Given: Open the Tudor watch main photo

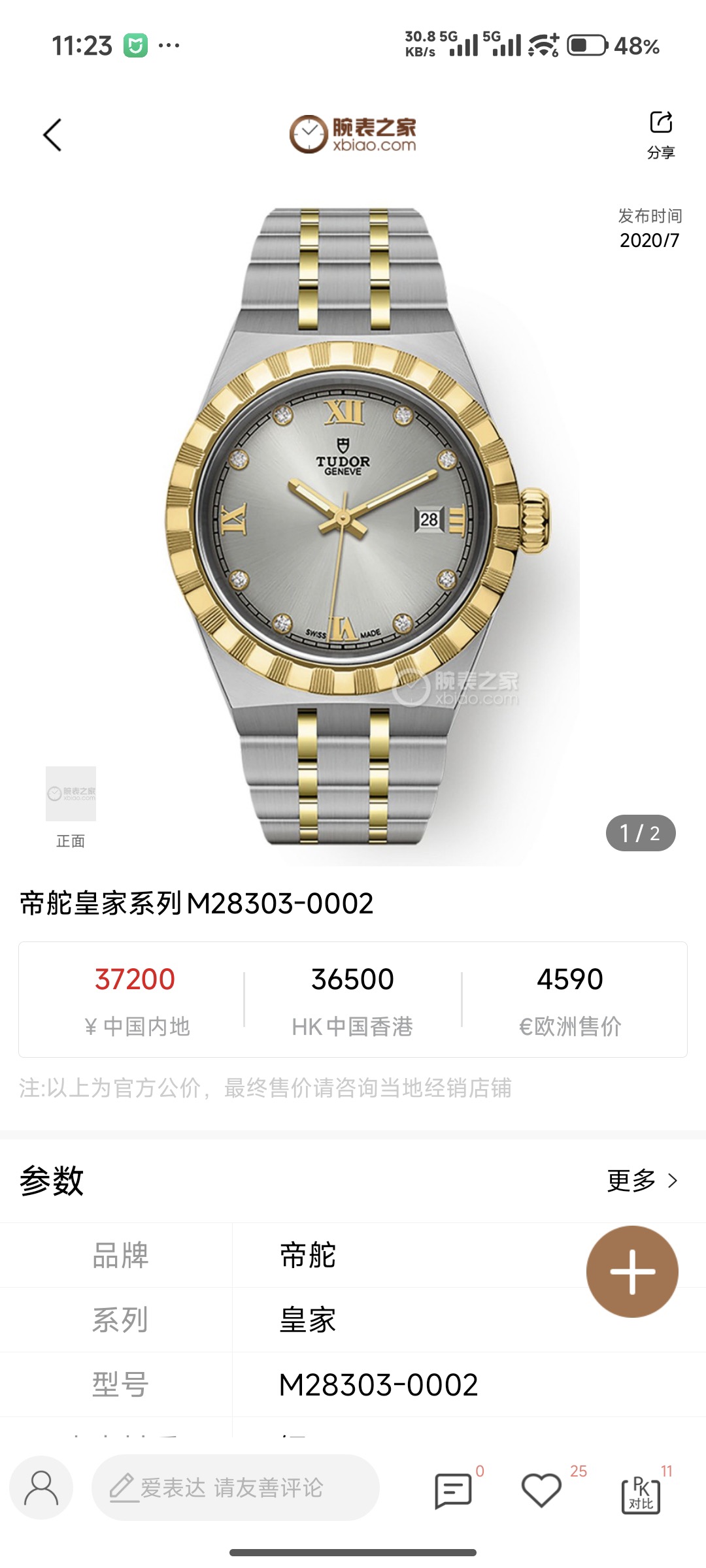Looking at the screenshot, I should tap(356, 523).
